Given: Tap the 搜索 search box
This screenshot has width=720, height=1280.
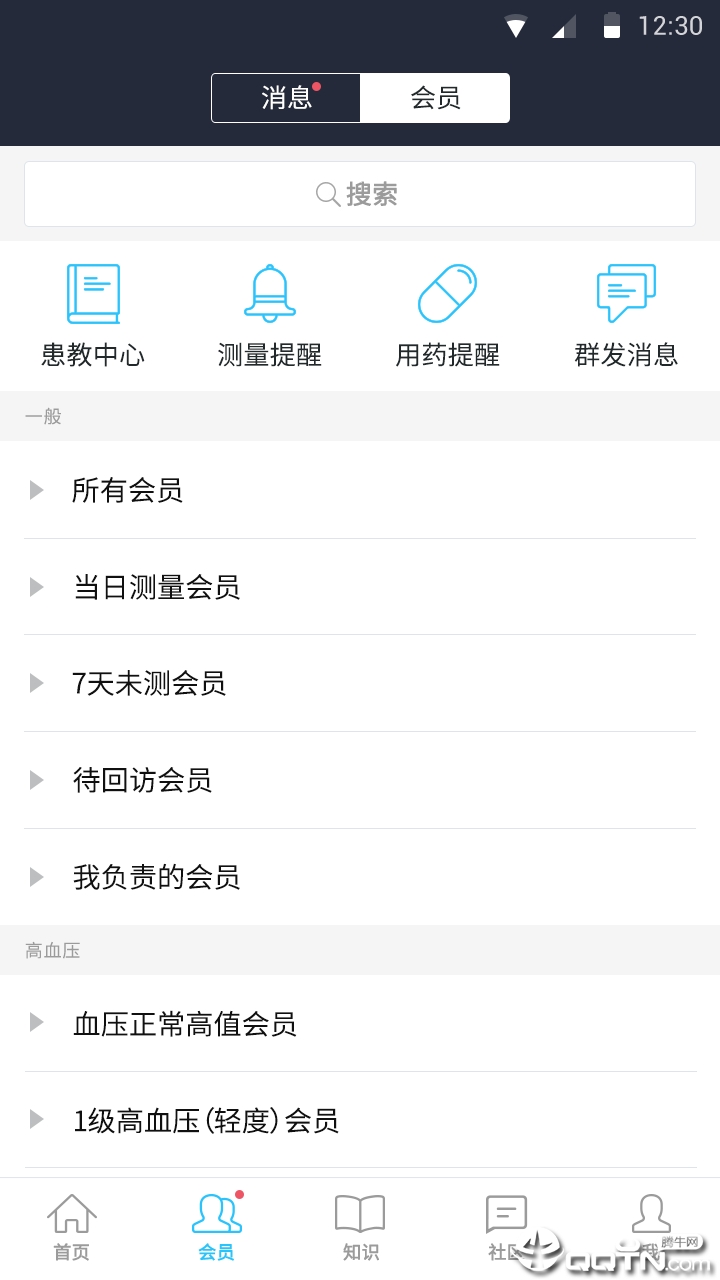Looking at the screenshot, I should click(360, 194).
